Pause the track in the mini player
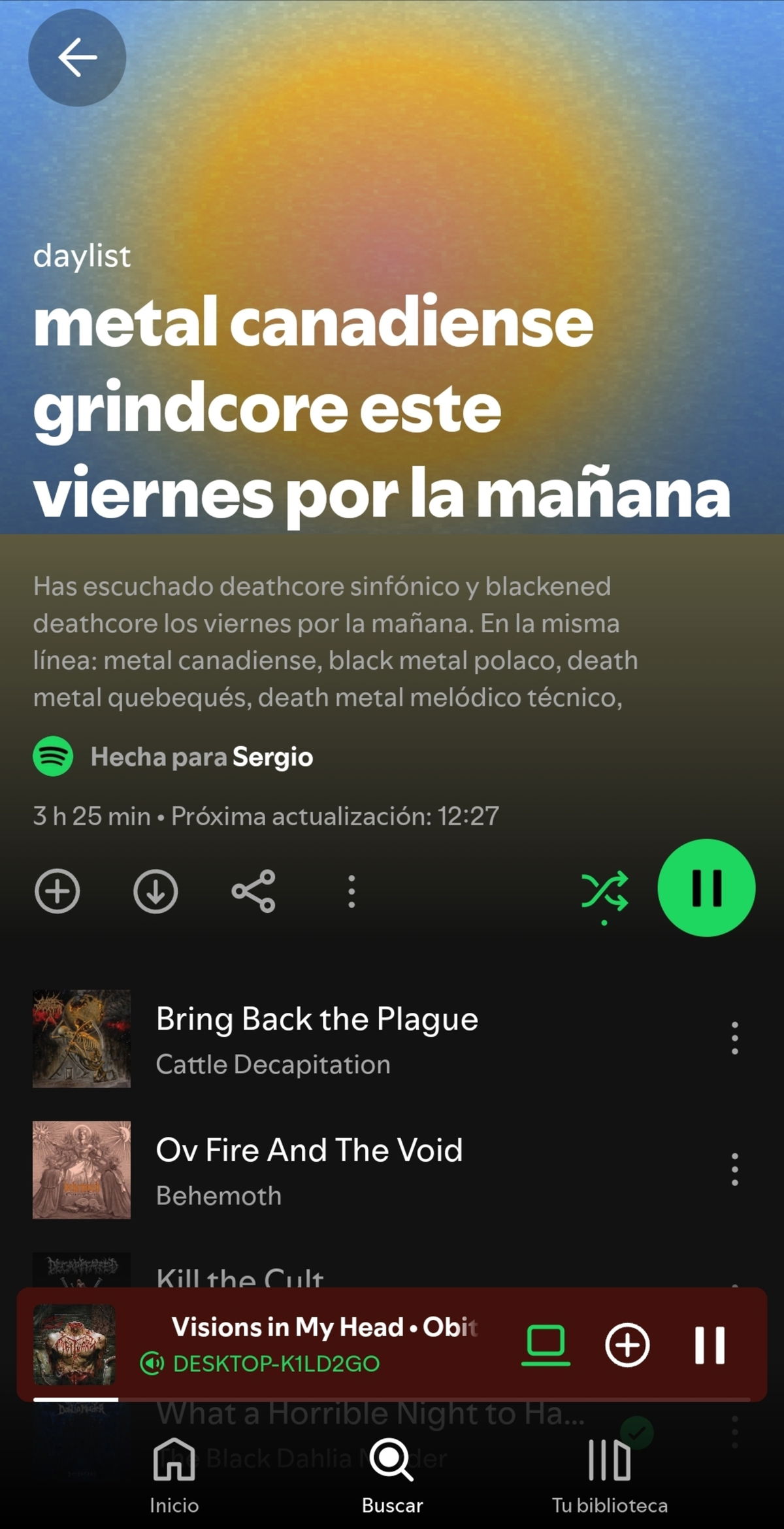Viewport: 784px width, 1529px height. 711,1345
